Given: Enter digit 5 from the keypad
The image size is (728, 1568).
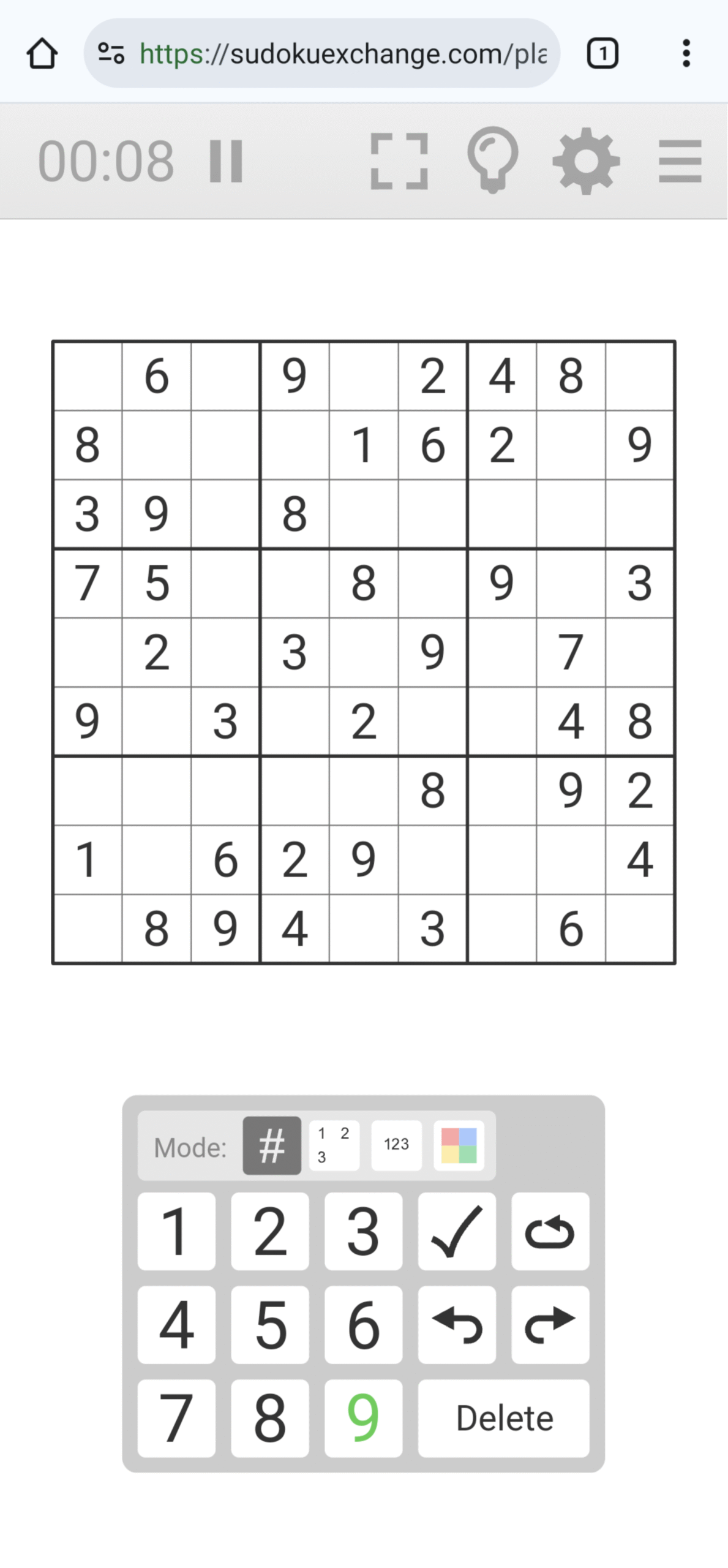Looking at the screenshot, I should (270, 1324).
